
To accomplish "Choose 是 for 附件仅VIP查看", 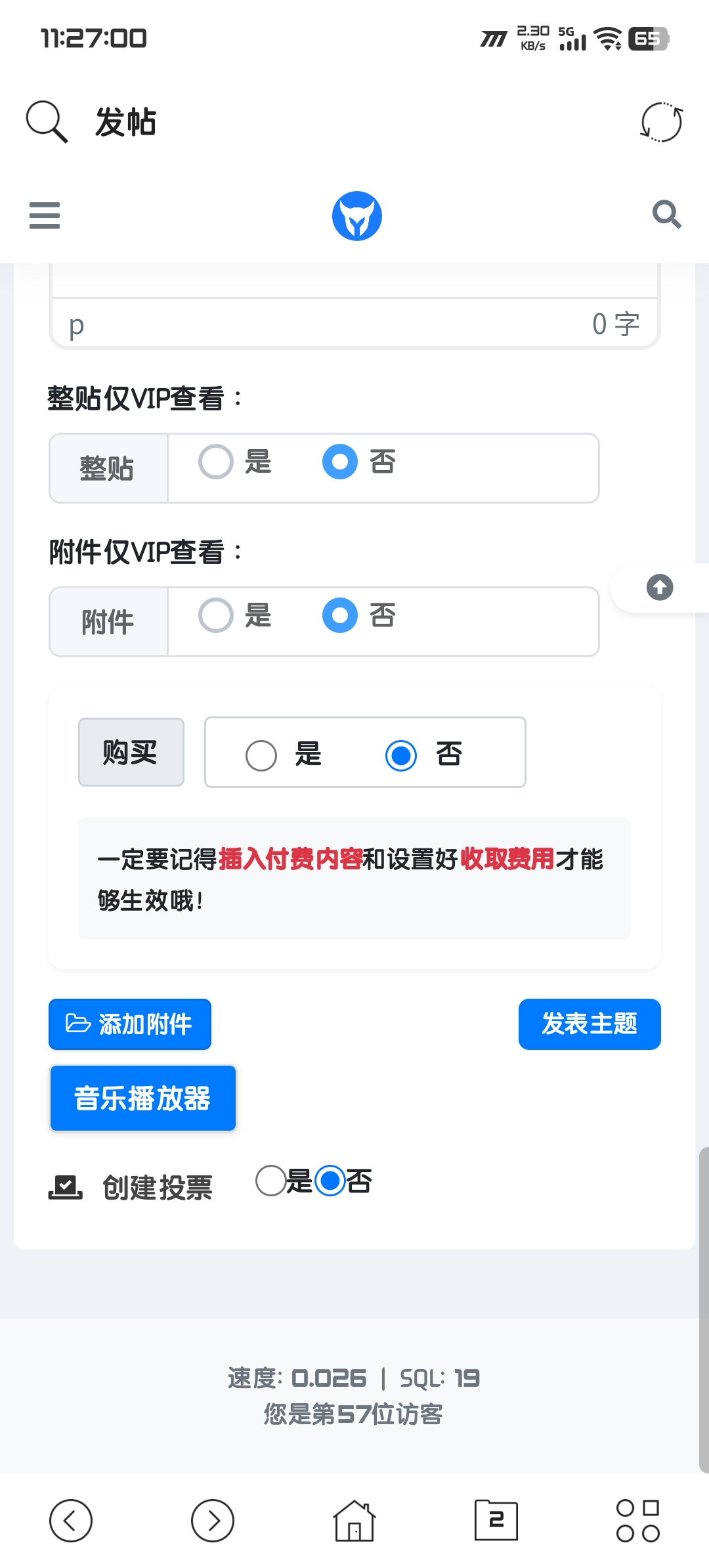I will click(216, 615).
